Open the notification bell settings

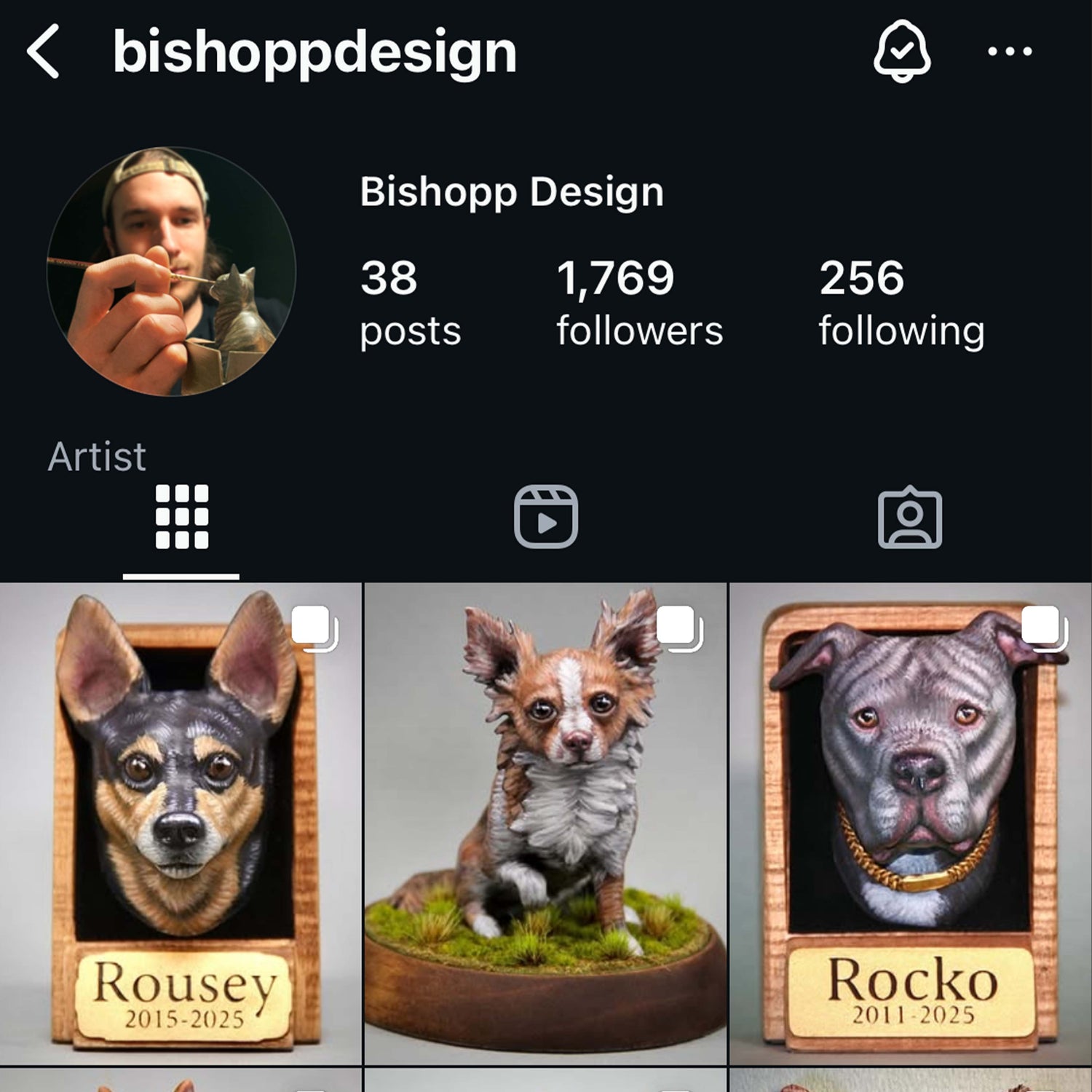pyautogui.click(x=901, y=51)
